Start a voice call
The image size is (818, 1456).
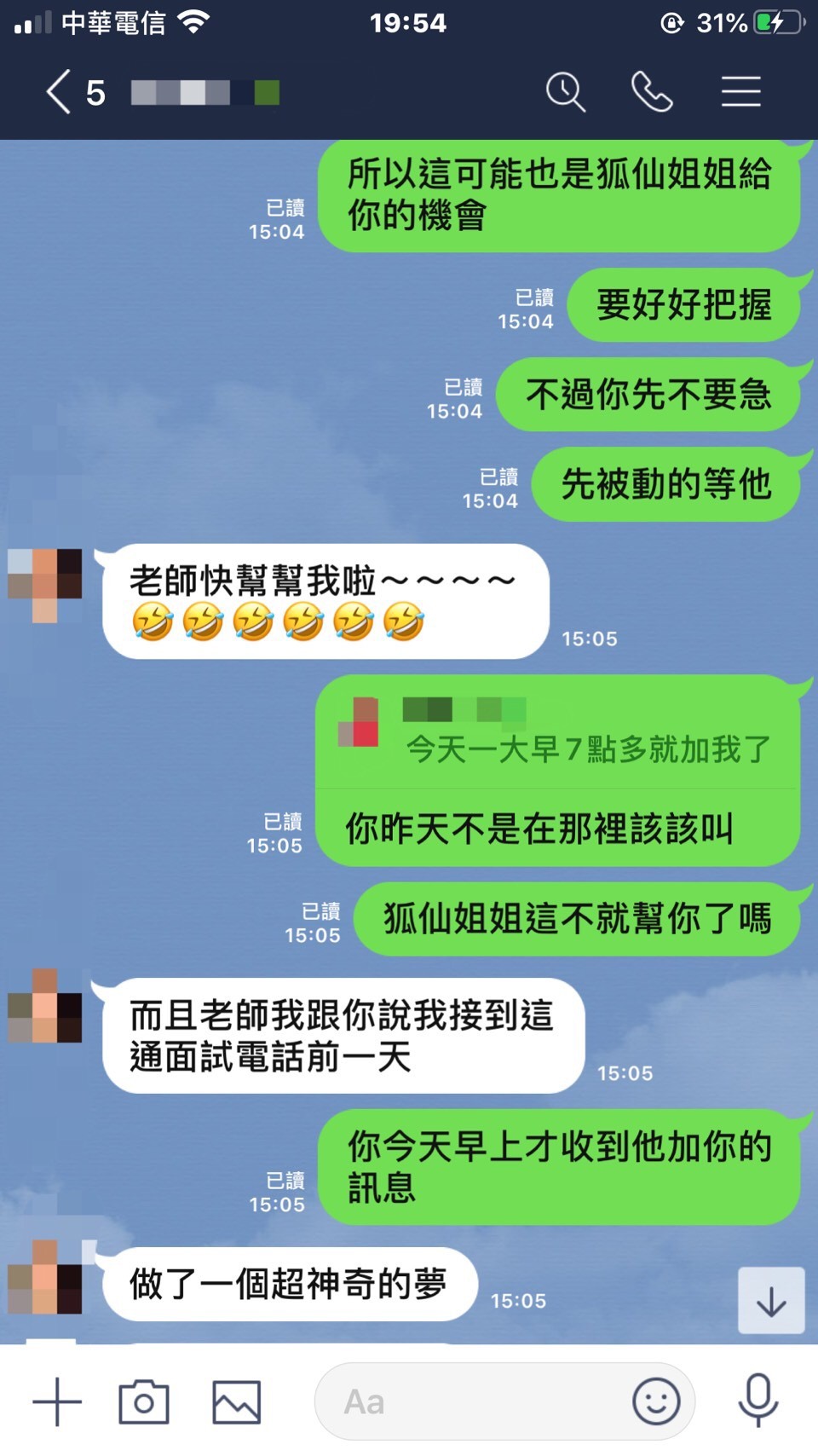coord(652,92)
